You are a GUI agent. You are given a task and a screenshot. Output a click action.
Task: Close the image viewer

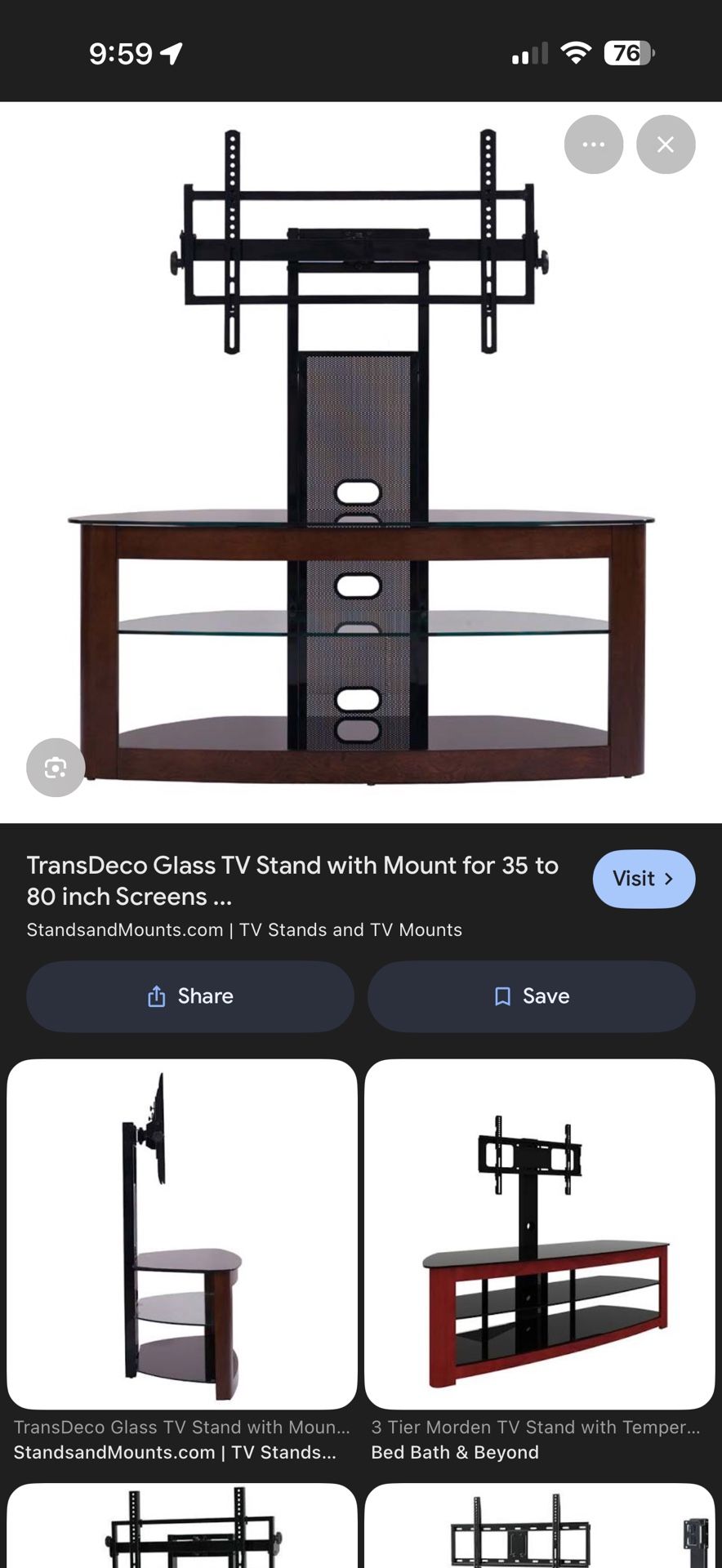click(666, 145)
